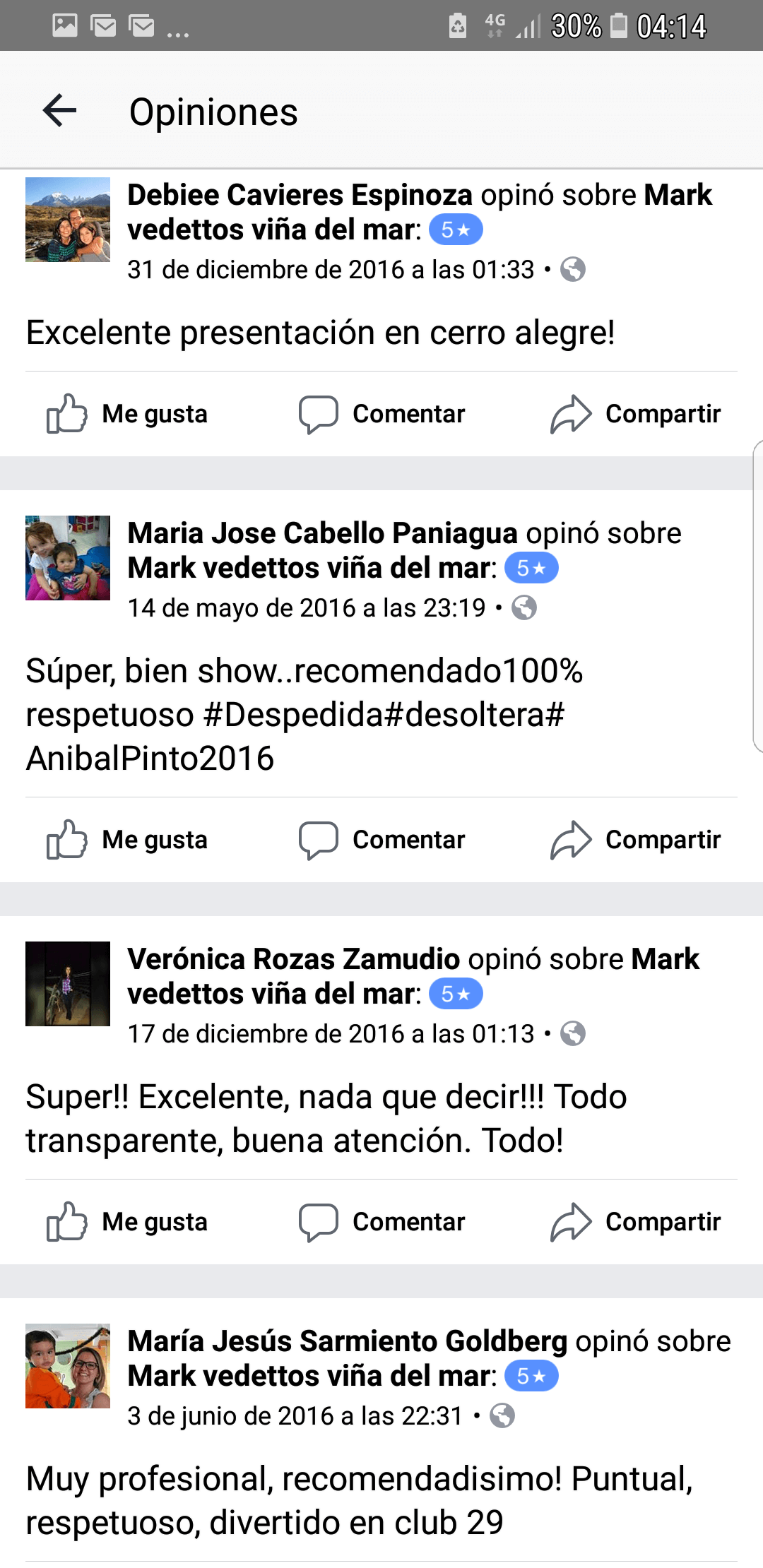Screen dimensions: 763x1568
Task: Like Maria Jose Cabello Paniagua's review
Action: (128, 840)
